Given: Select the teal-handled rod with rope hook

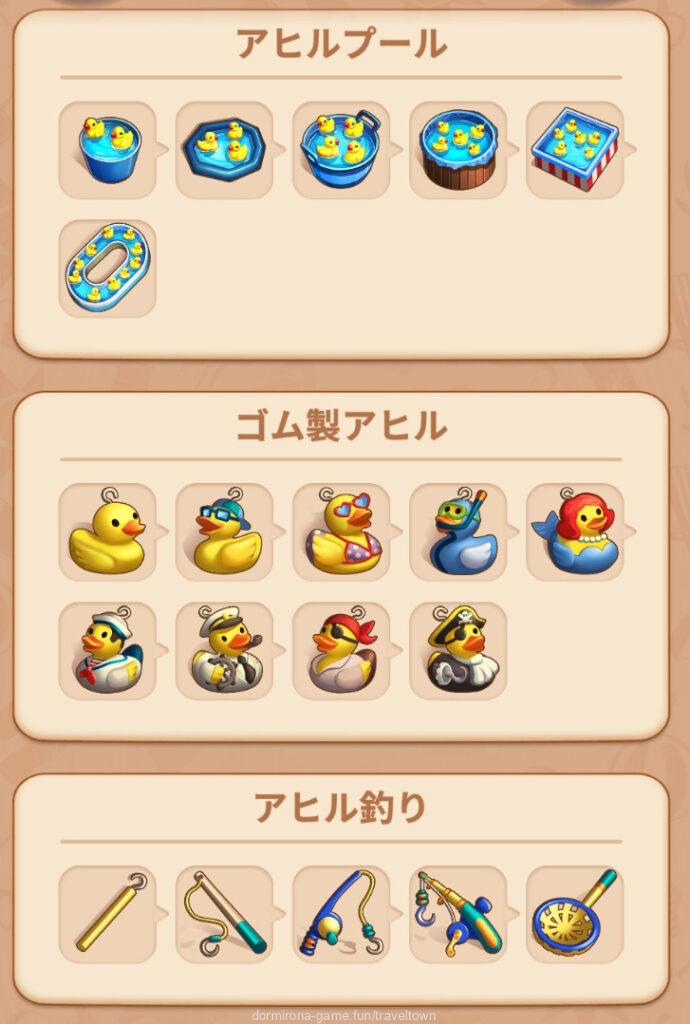Looking at the screenshot, I should click(224, 914).
